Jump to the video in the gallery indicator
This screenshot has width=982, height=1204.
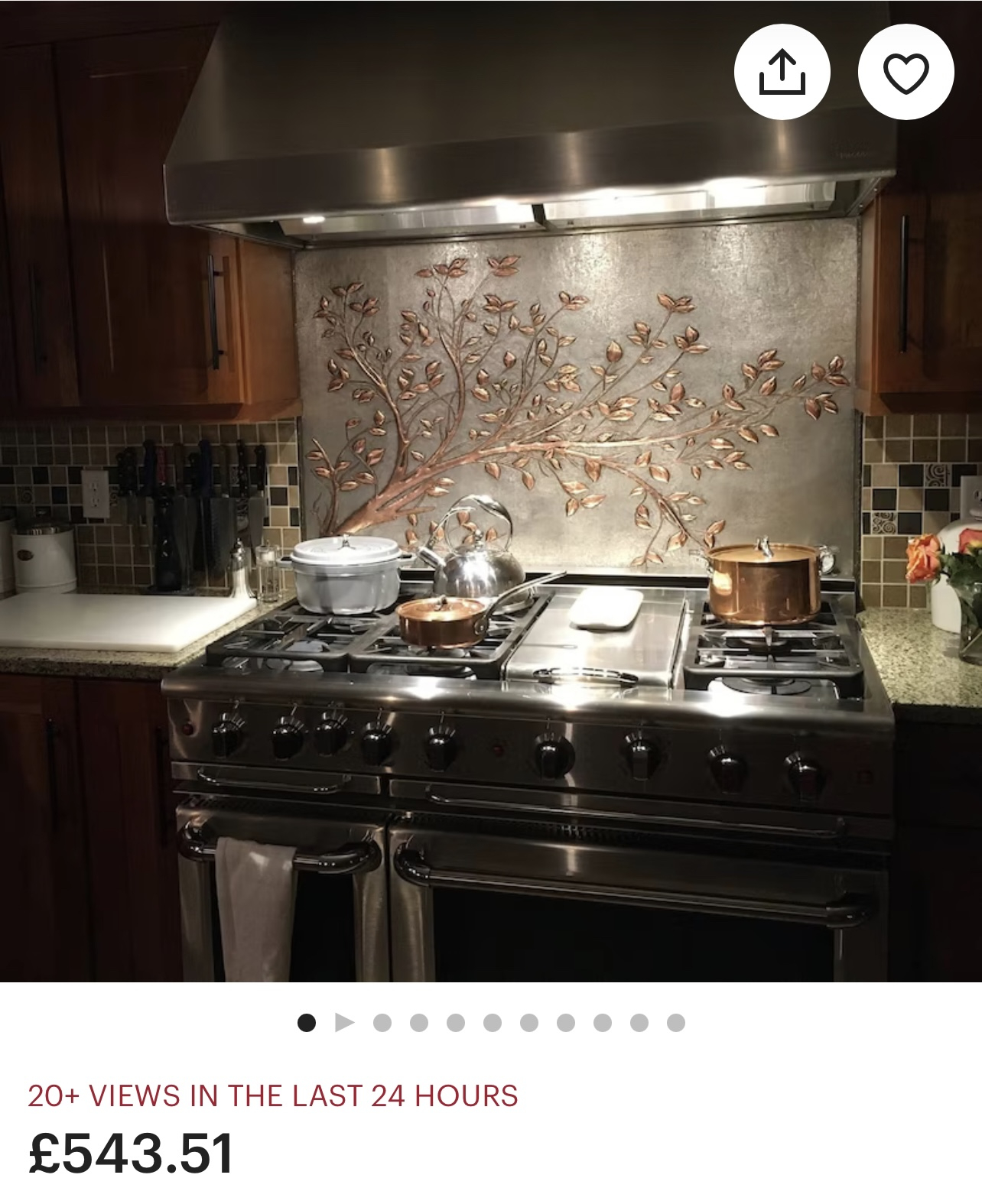pyautogui.click(x=345, y=1022)
